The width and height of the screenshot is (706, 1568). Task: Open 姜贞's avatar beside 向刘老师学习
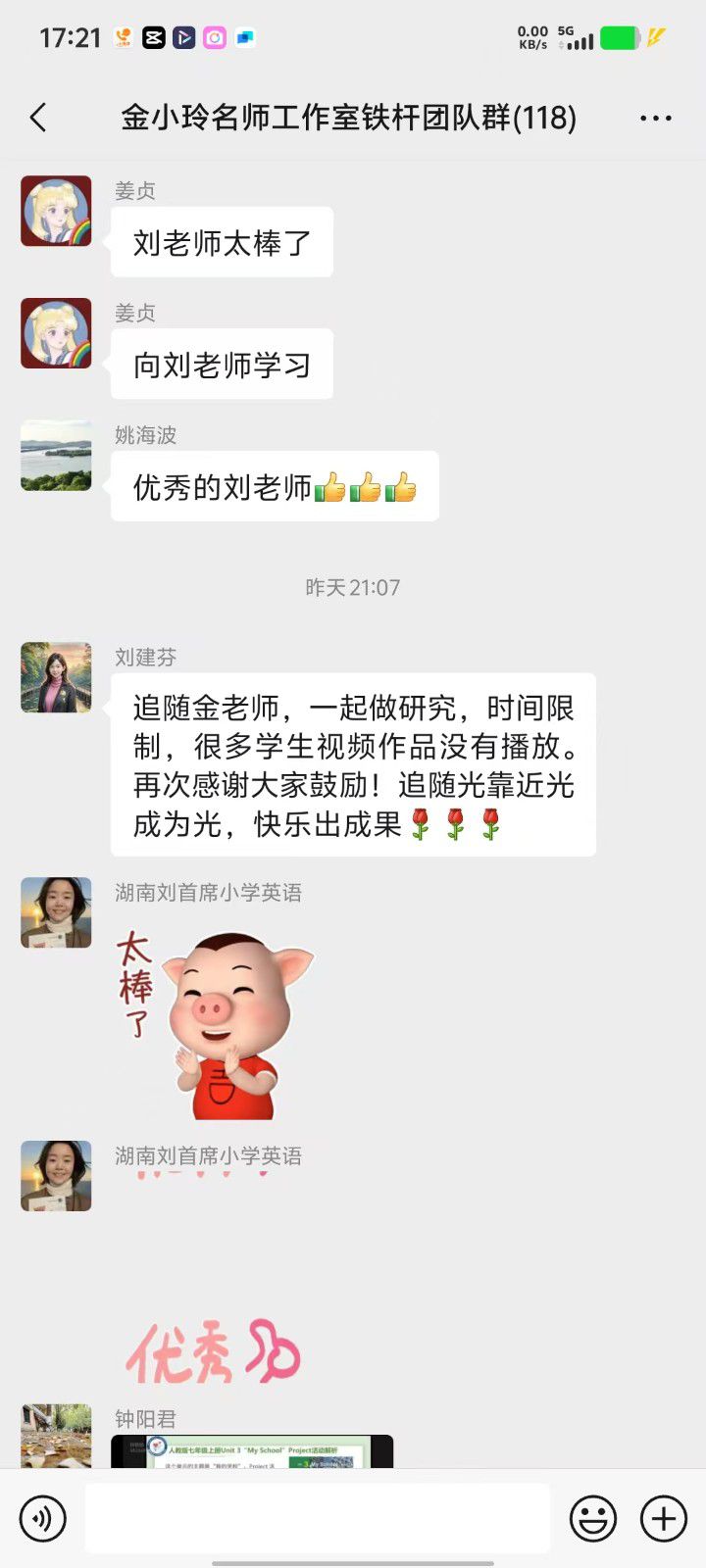tap(56, 334)
